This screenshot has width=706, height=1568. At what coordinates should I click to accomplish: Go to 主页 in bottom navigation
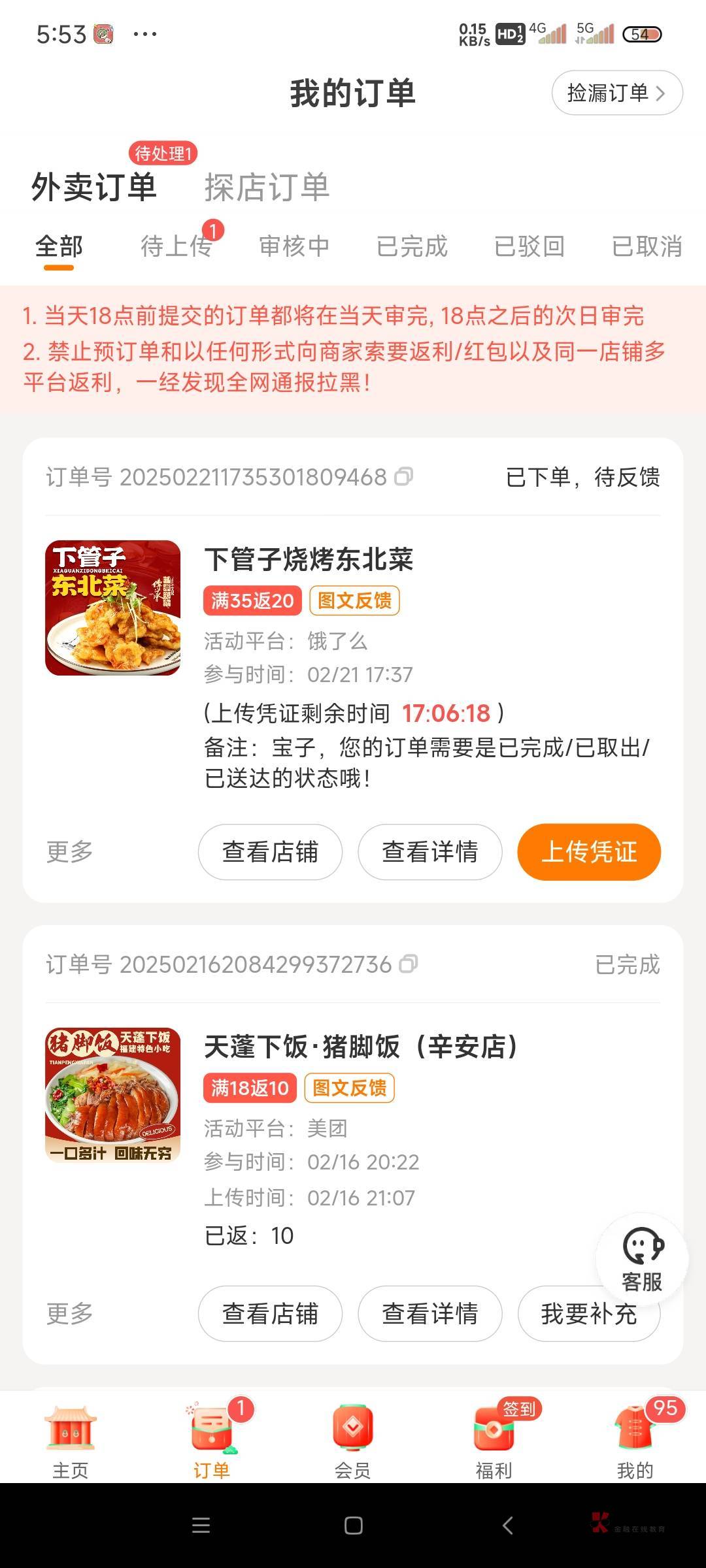click(70, 1441)
